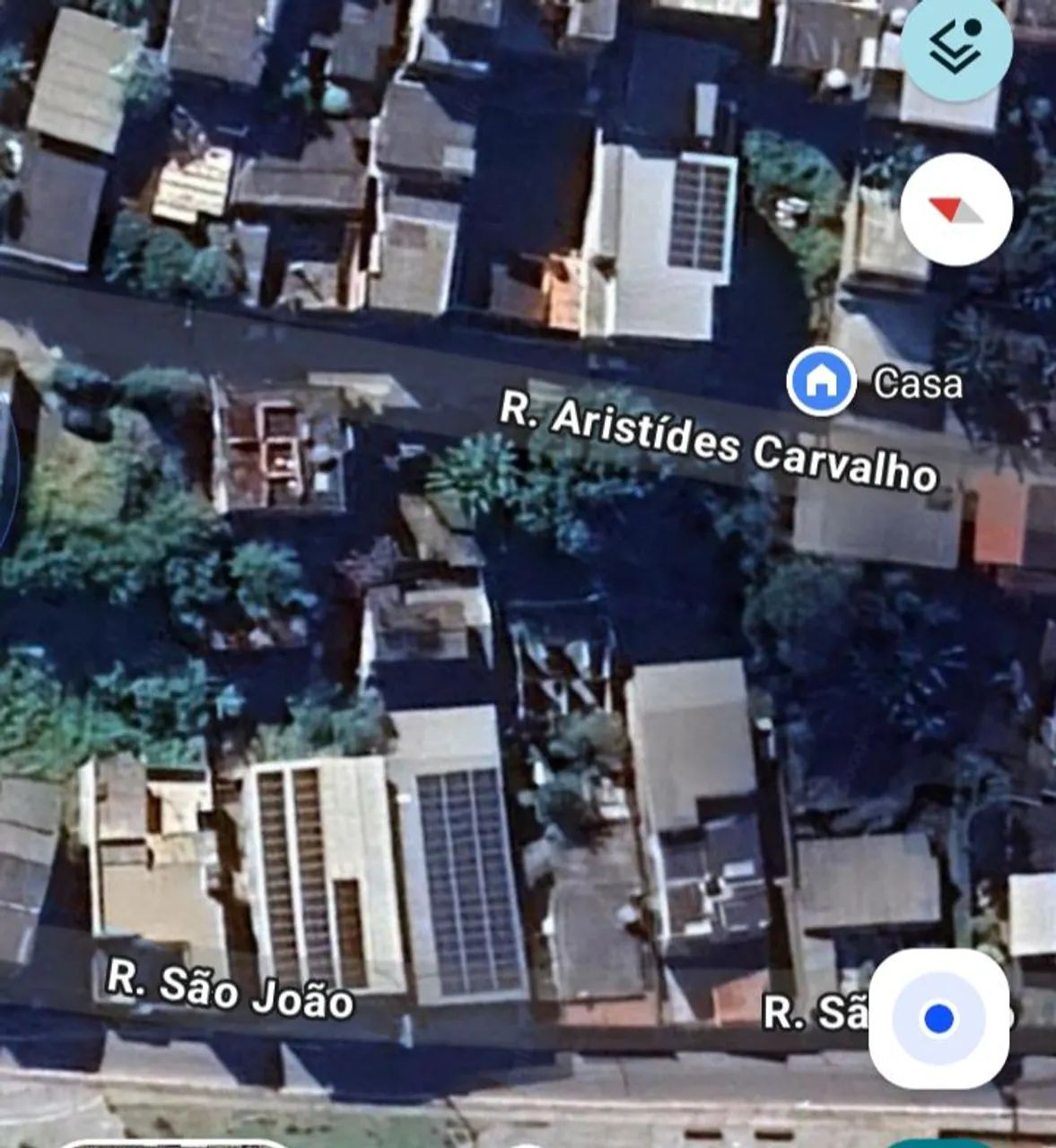Tap the building with solar panels on its roof
1056x1148 pixels.
click(462, 883)
